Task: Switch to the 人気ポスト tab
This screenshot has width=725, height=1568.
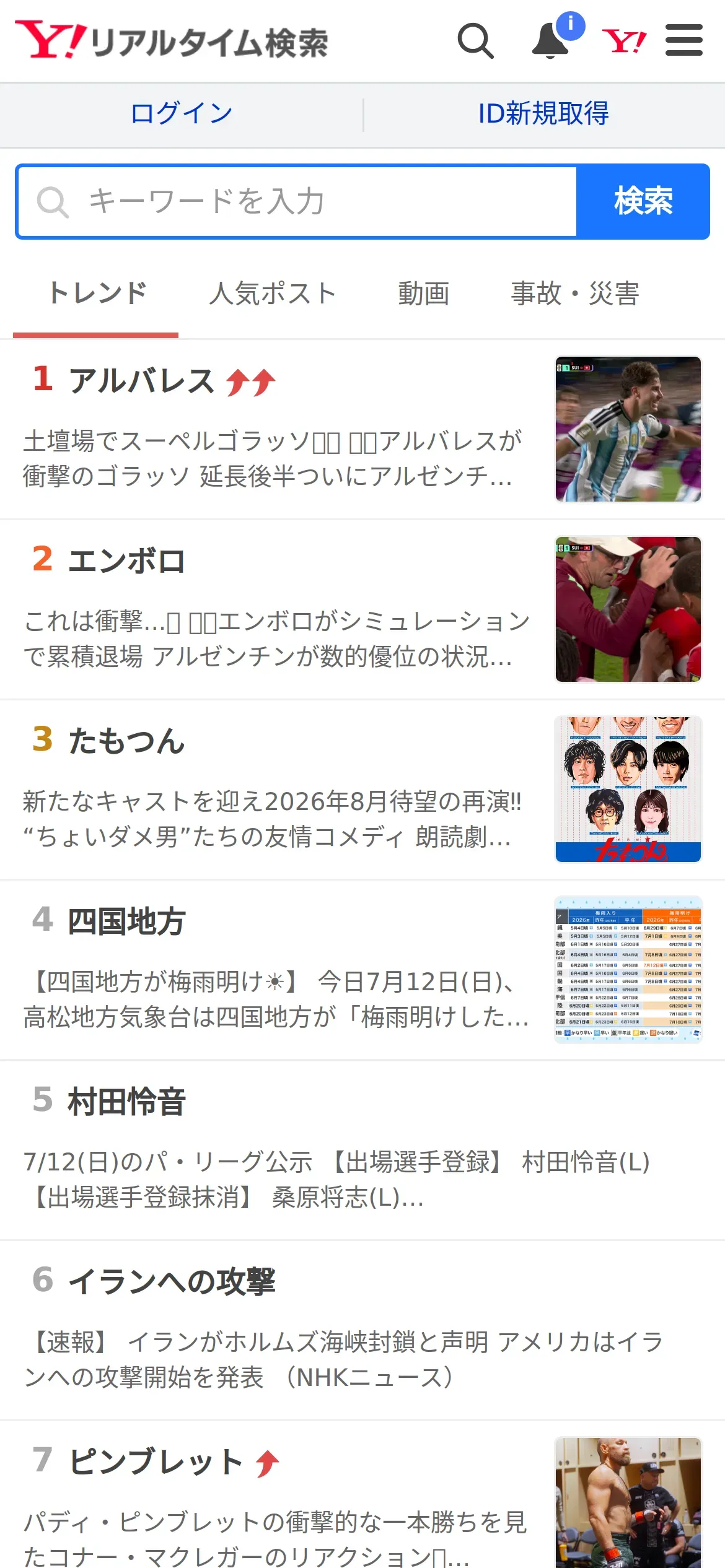Action: [x=273, y=294]
